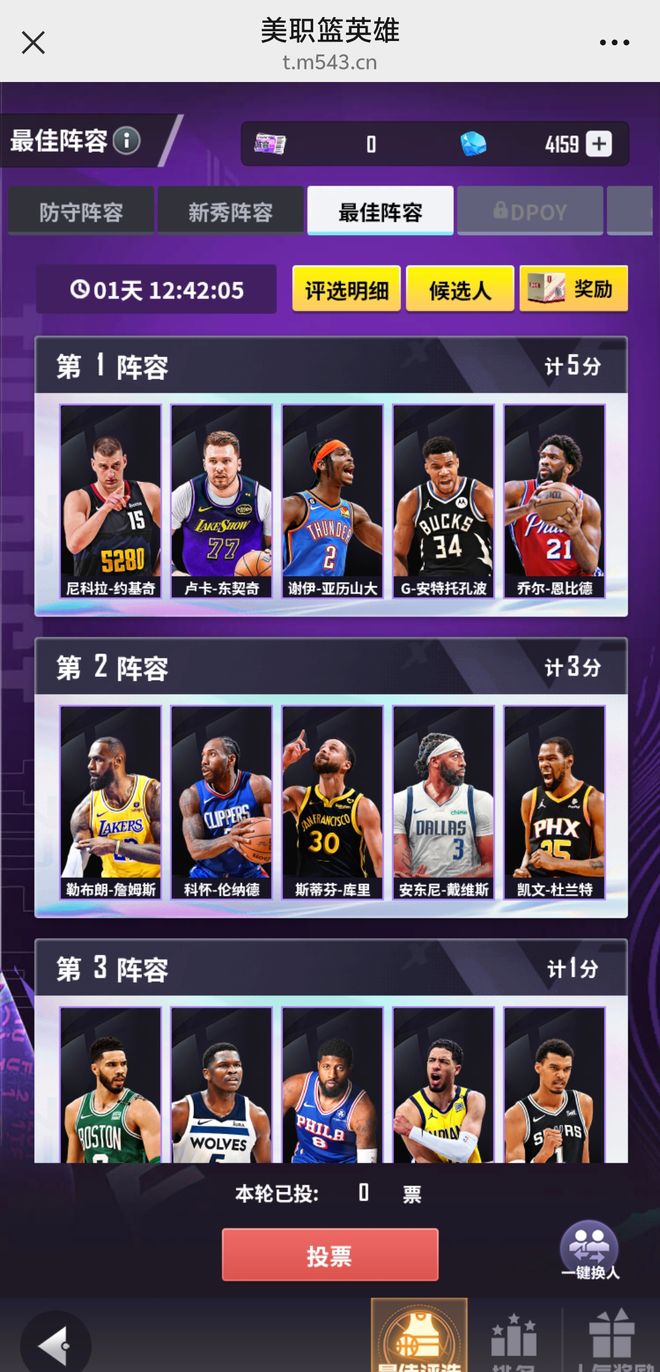
Task: Use 一键换人 to swap players
Action: coord(589,1250)
